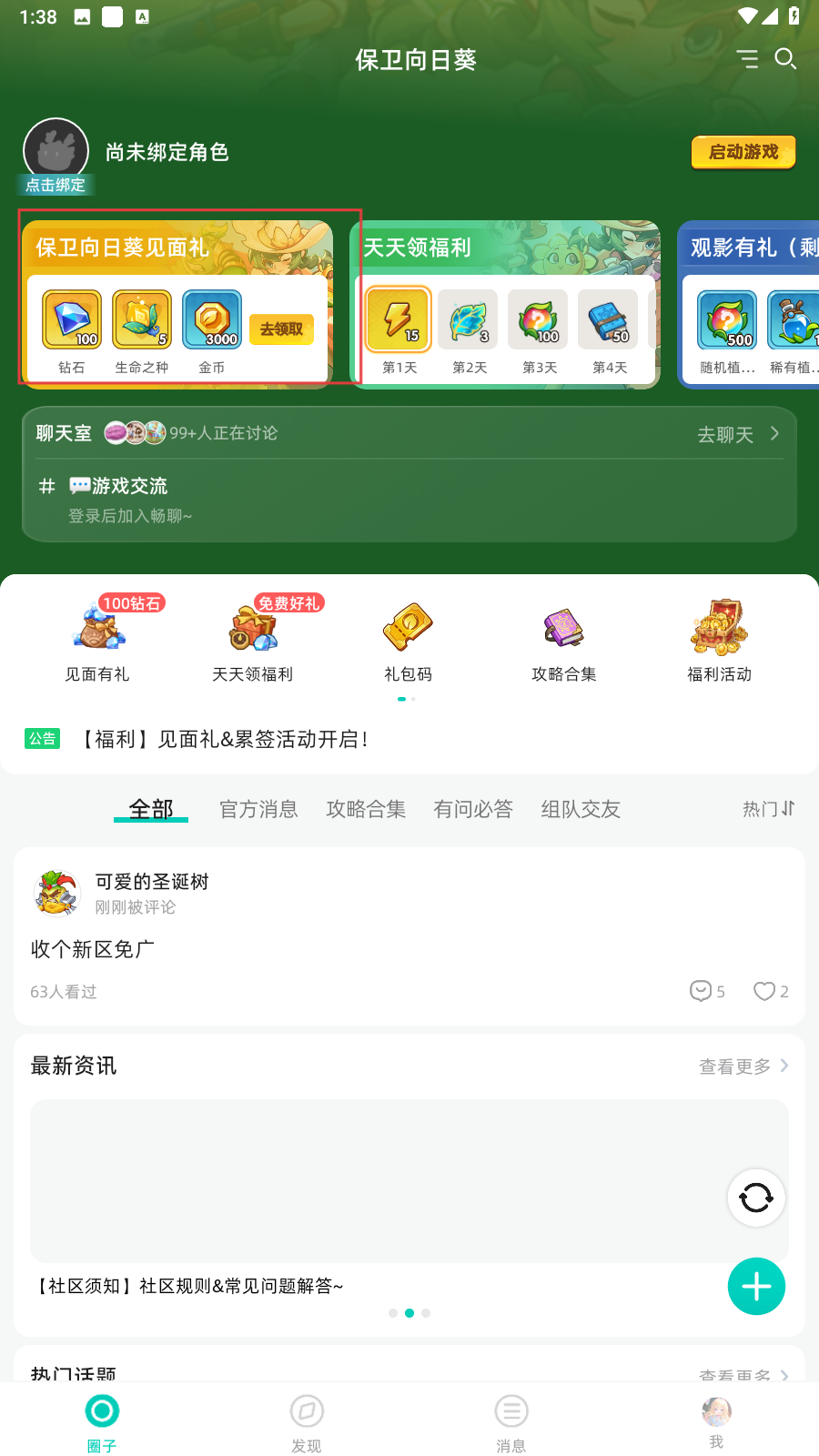This screenshot has height=1456, width=819.
Task: Switch to the 组队交友 tab
Action: 580,809
